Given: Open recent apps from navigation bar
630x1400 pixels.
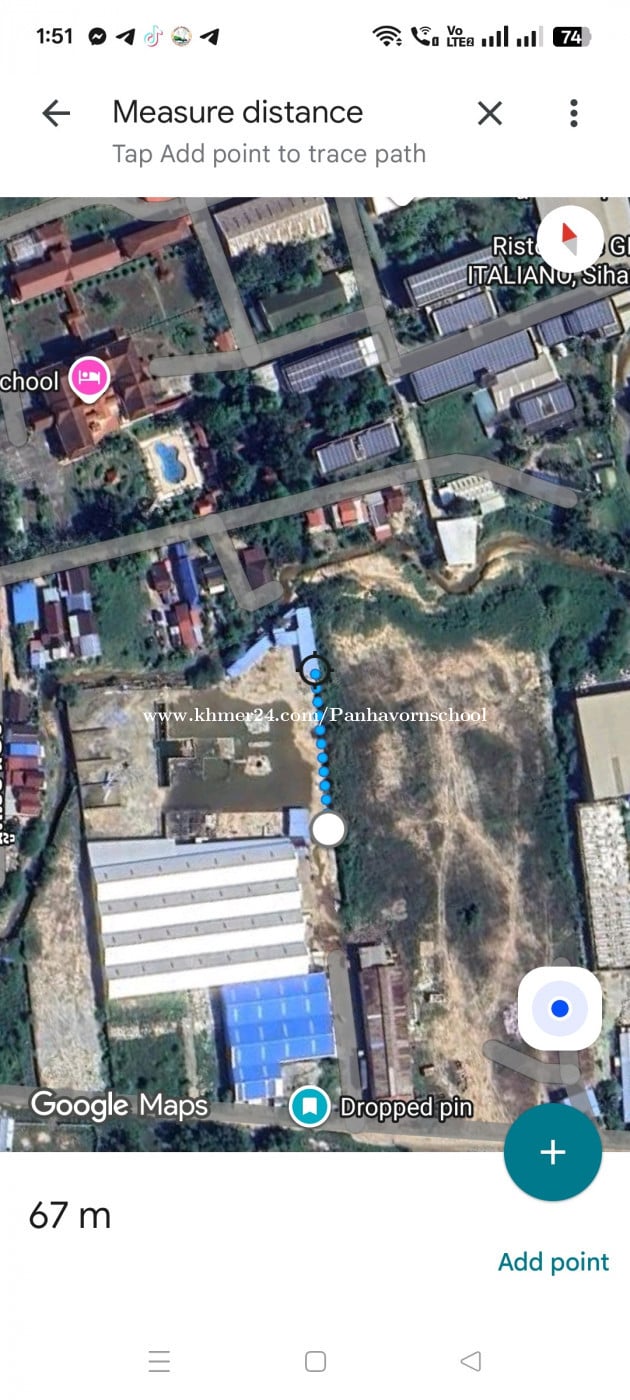Looking at the screenshot, I should 159,1361.
